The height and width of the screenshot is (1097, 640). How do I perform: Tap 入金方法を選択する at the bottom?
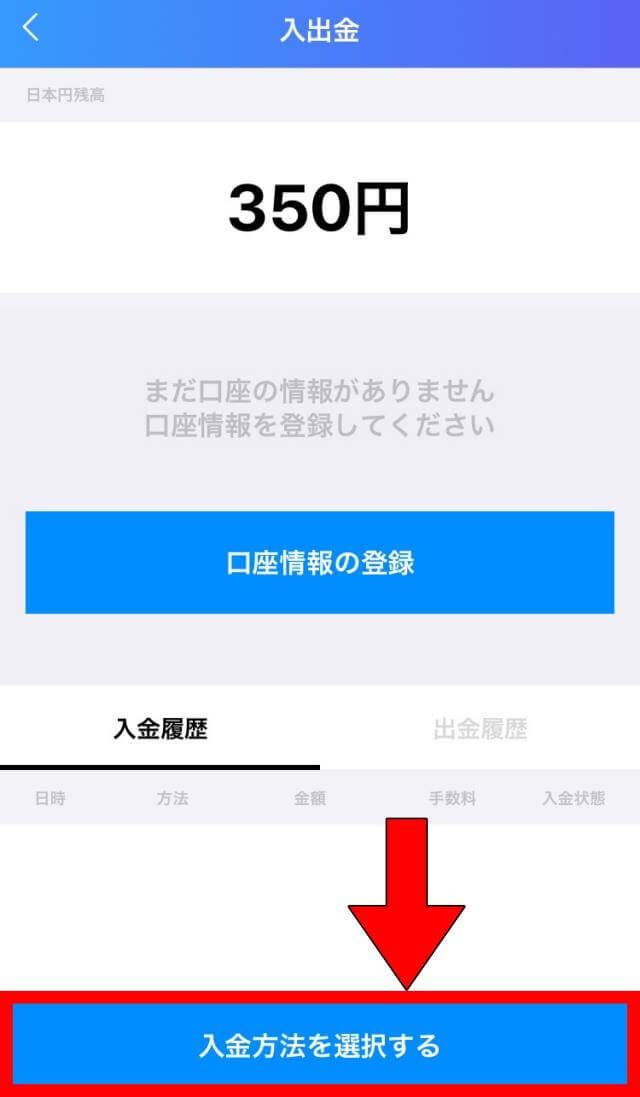tap(320, 1045)
